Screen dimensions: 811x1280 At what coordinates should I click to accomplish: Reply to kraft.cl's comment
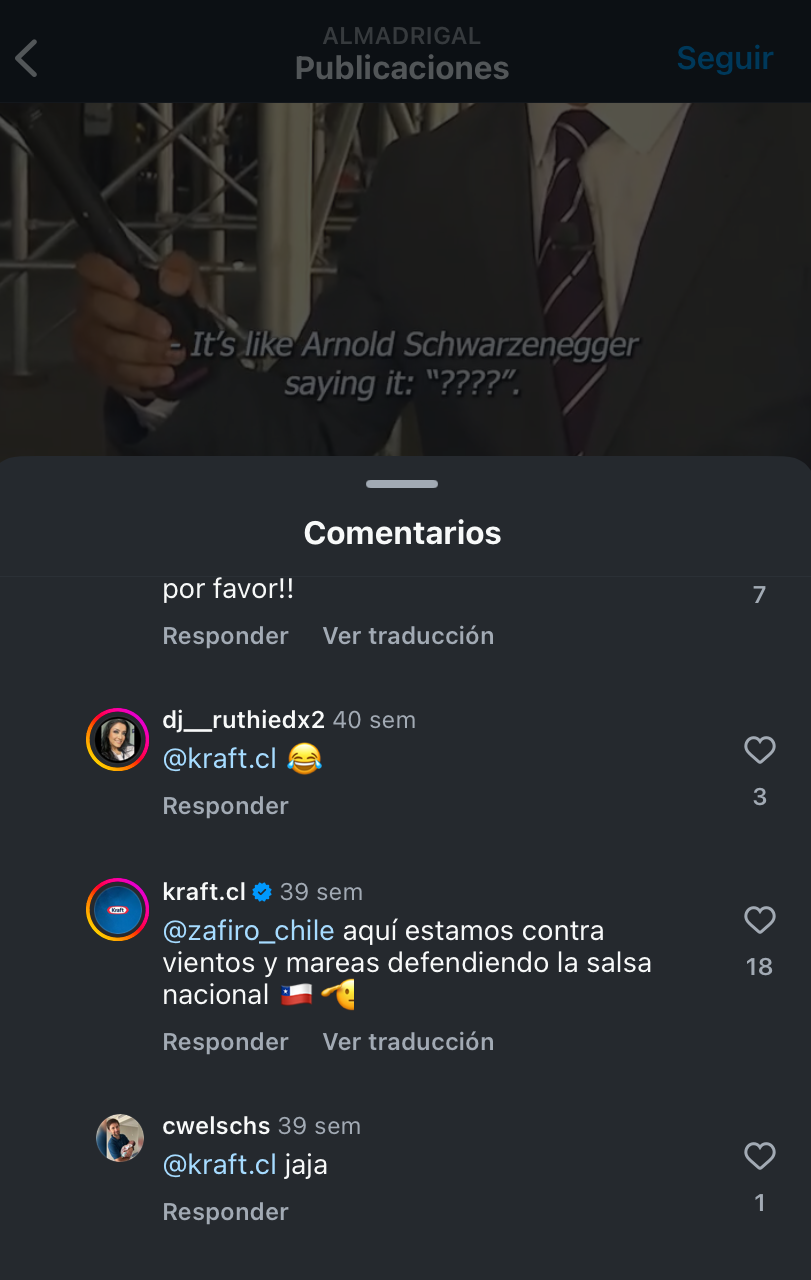(x=225, y=1042)
